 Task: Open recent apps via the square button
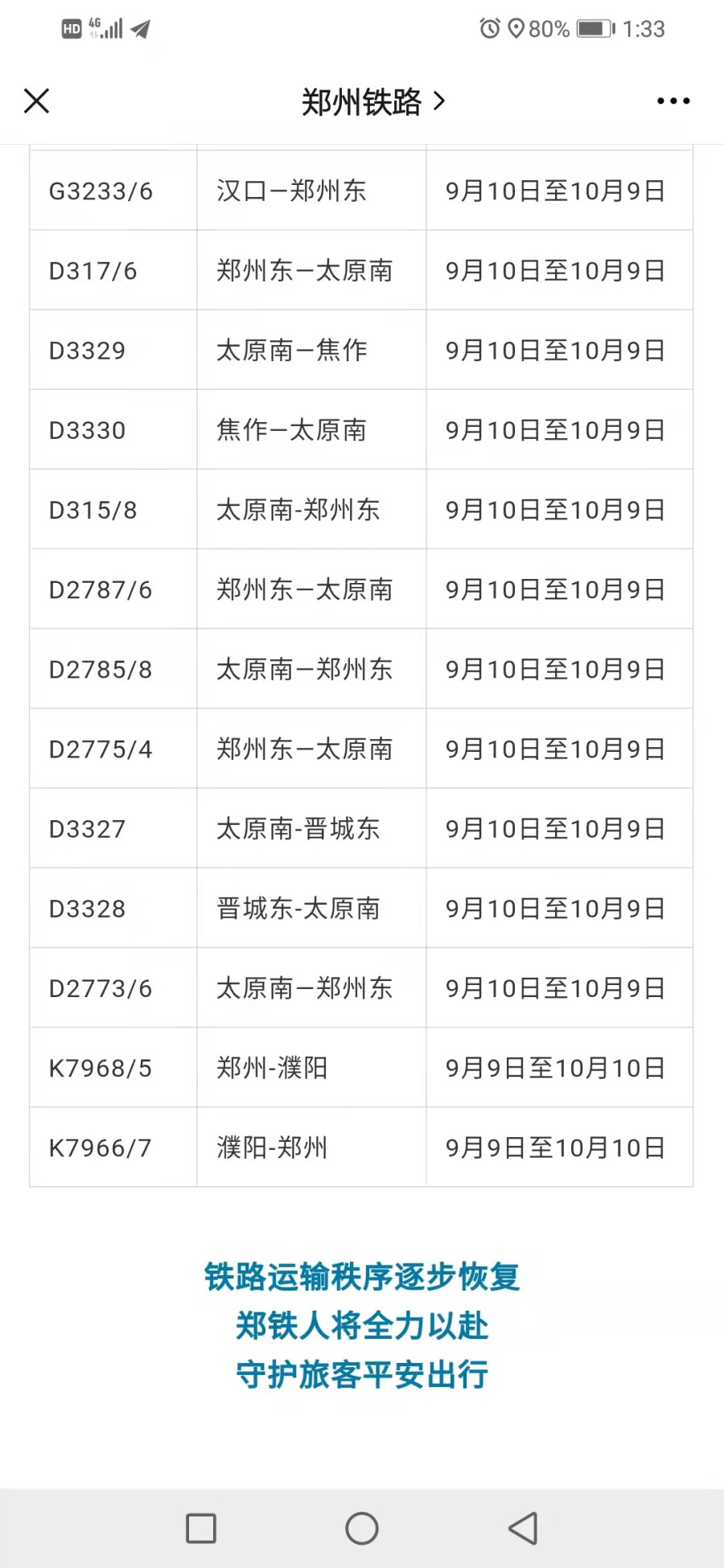coord(201,1528)
